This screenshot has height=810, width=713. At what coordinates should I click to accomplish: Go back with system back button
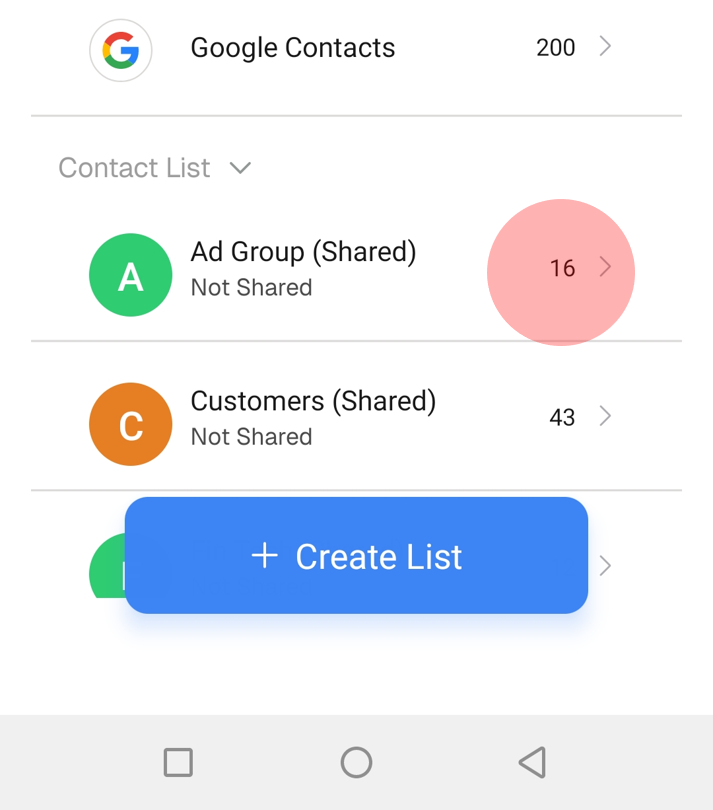click(532, 763)
